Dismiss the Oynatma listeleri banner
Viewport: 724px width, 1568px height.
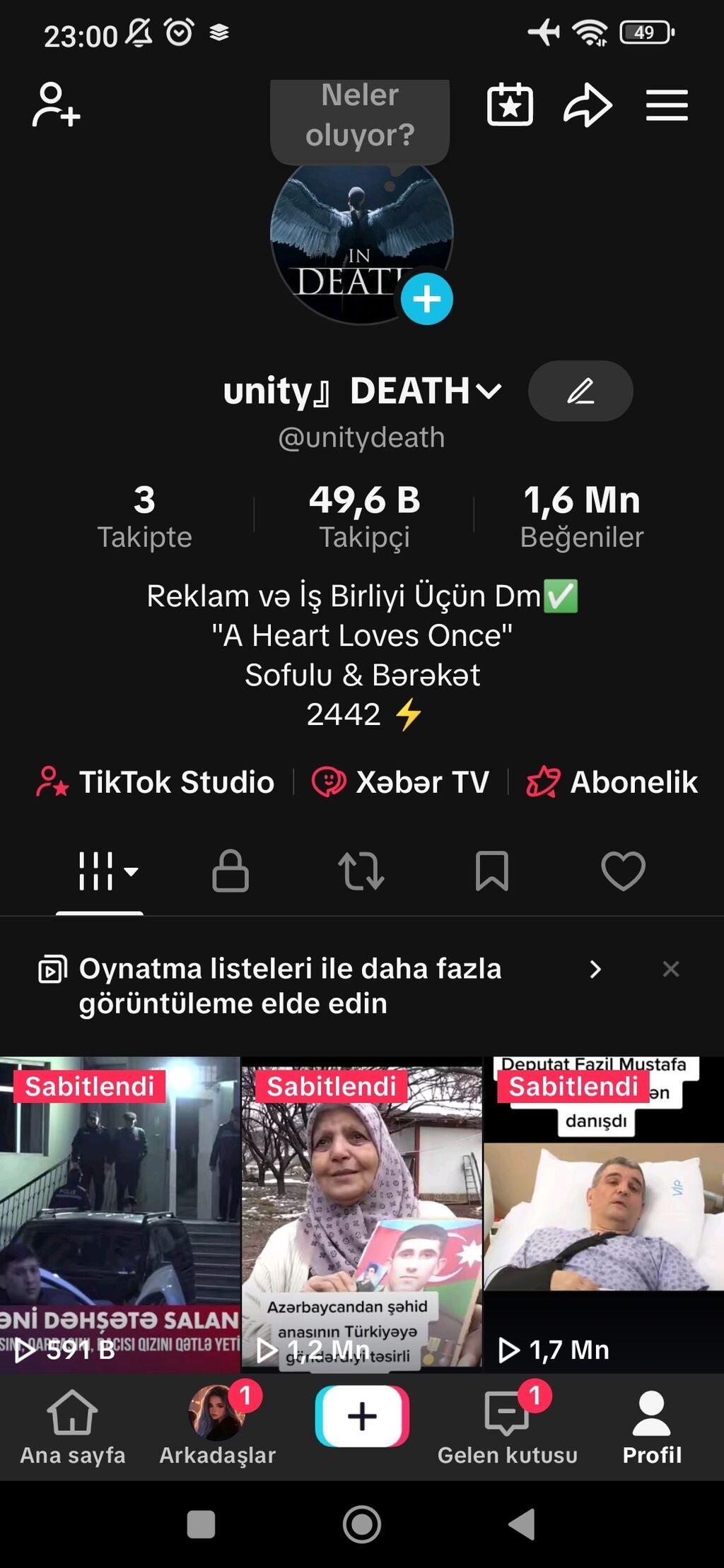[670, 969]
